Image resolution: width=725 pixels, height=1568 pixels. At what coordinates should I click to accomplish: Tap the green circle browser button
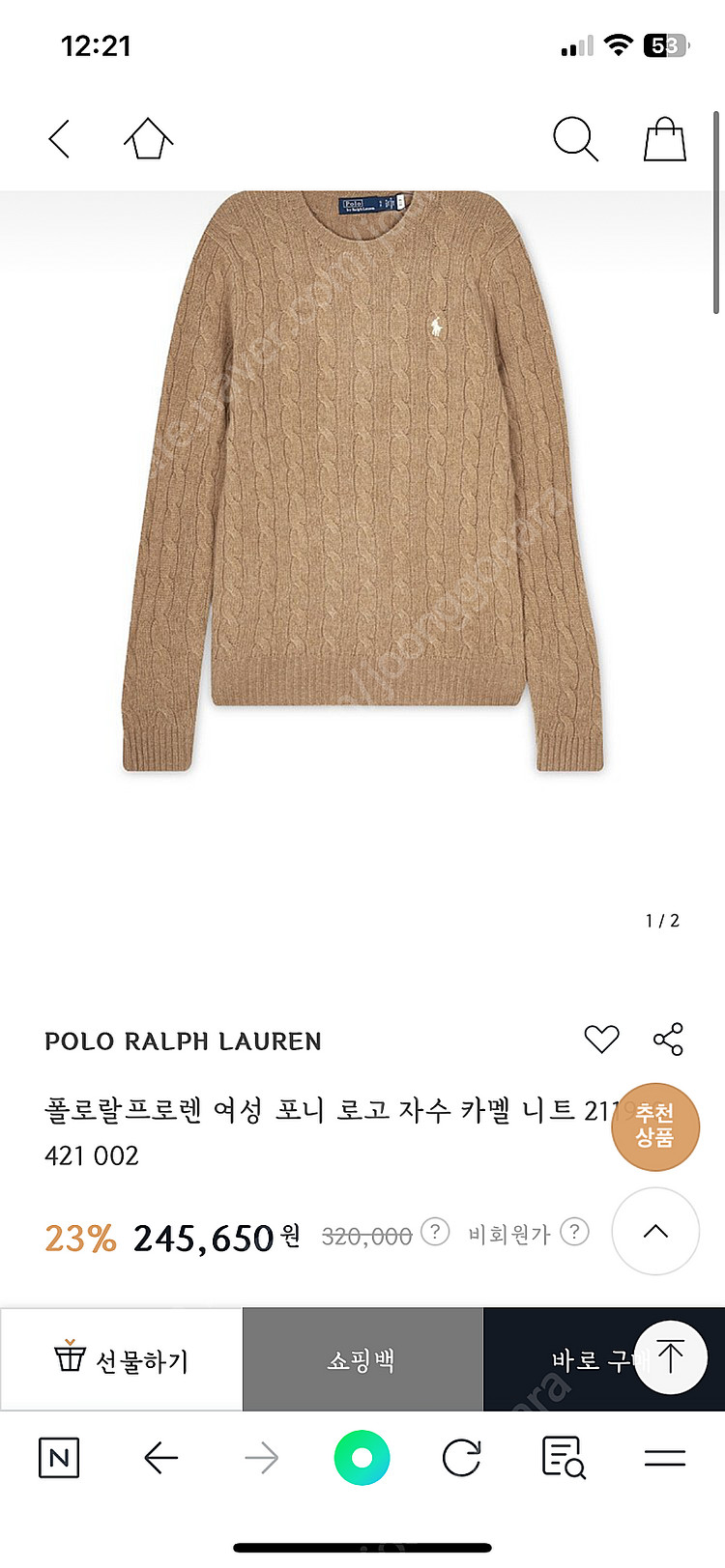coord(362,1457)
